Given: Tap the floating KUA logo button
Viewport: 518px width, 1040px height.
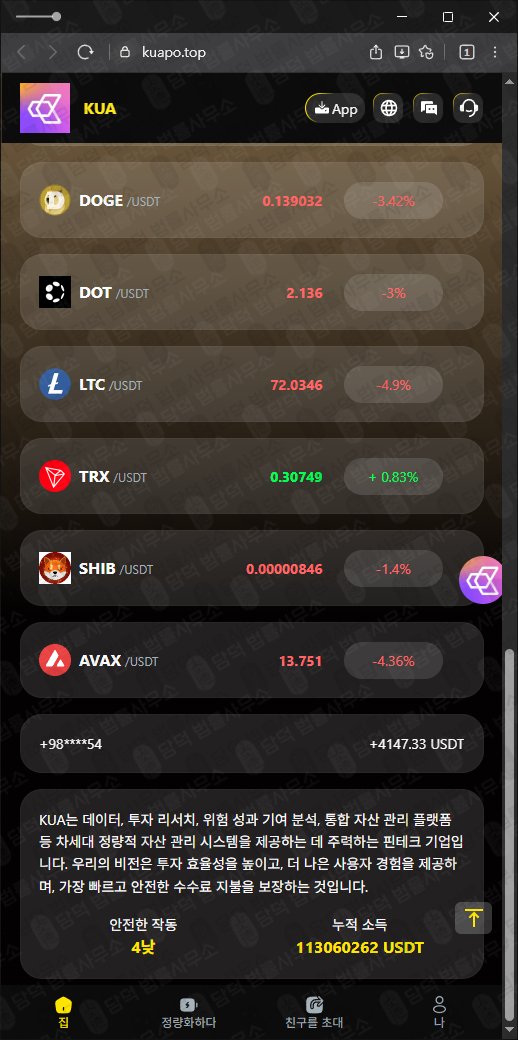Looking at the screenshot, I should [x=482, y=580].
